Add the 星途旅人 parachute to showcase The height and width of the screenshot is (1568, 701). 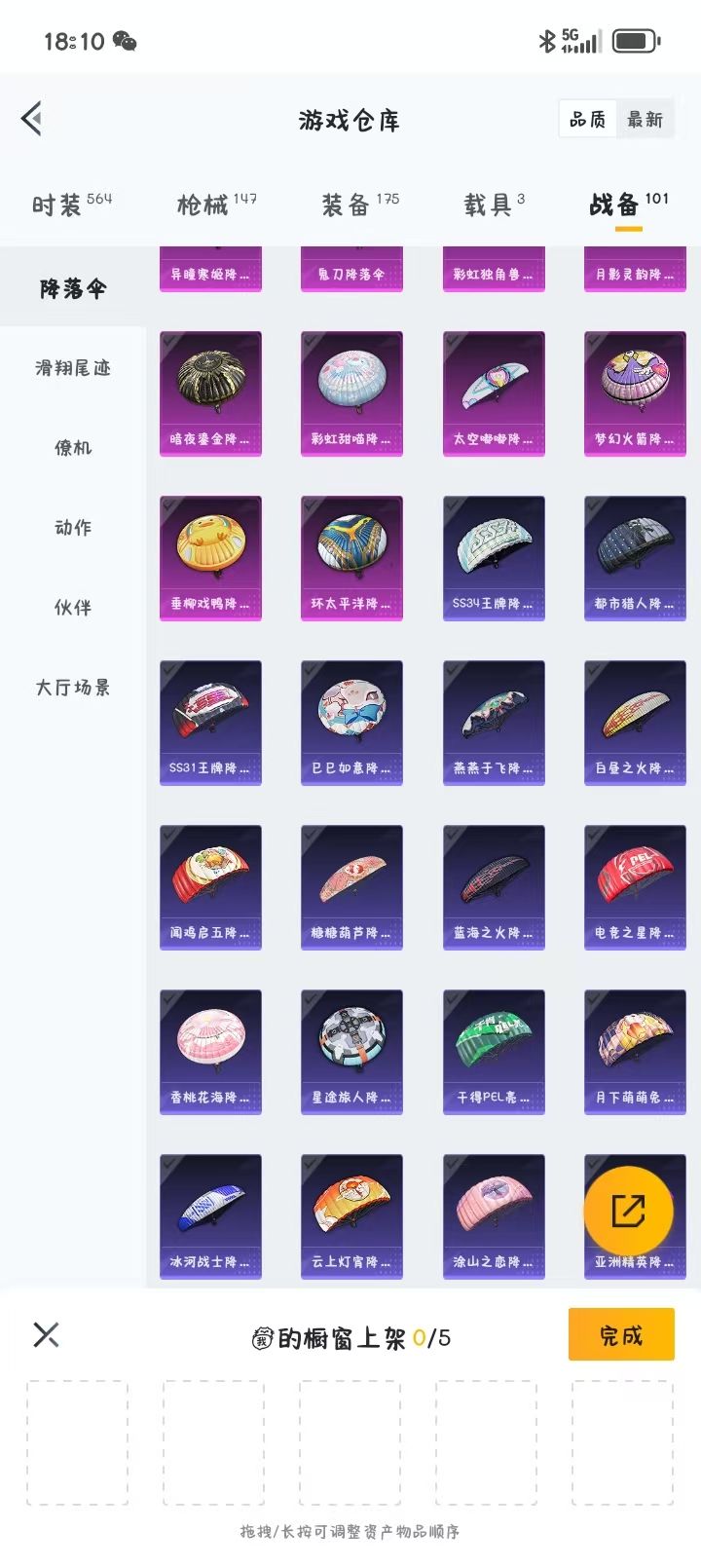351,1051
